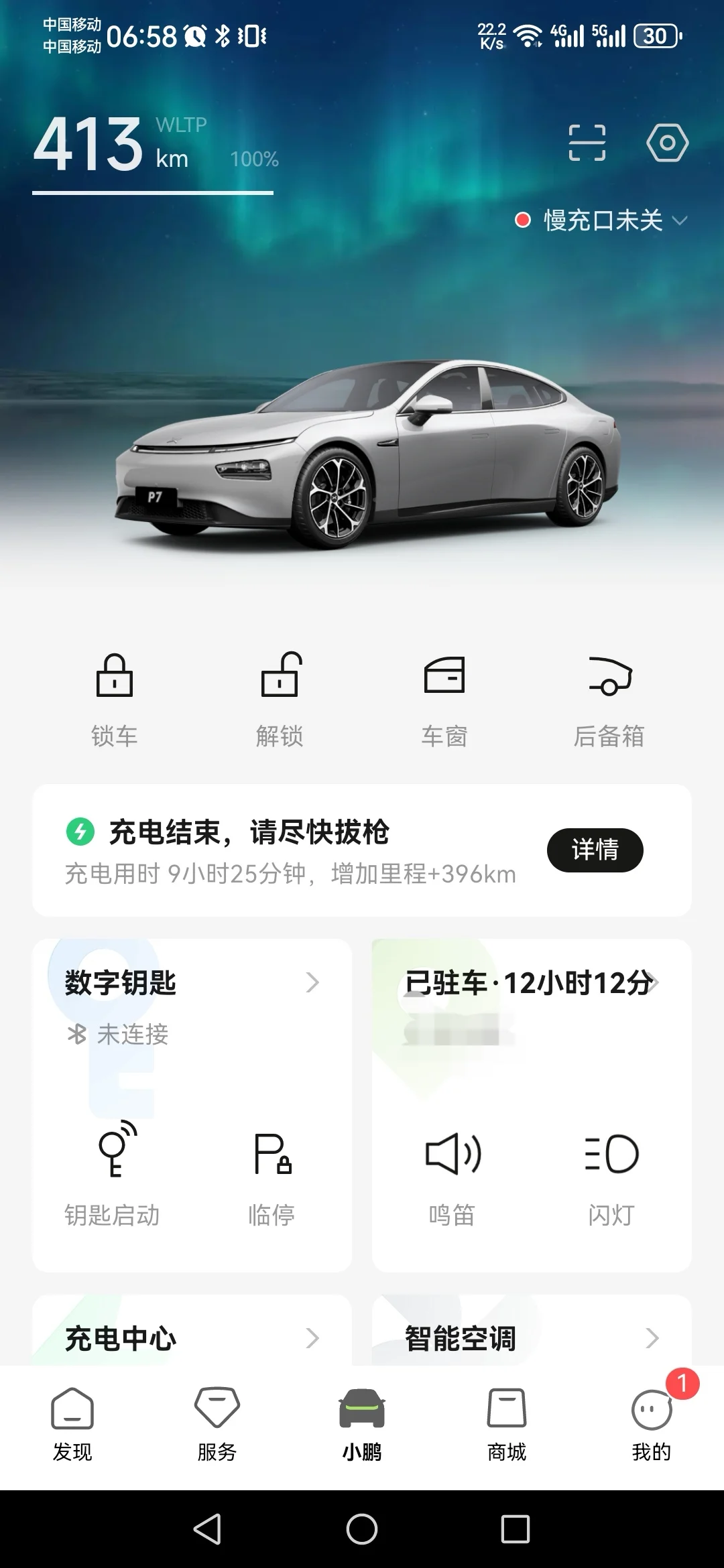This screenshot has width=724, height=1568.
Task: Open the scan icon
Action: pyautogui.click(x=587, y=143)
